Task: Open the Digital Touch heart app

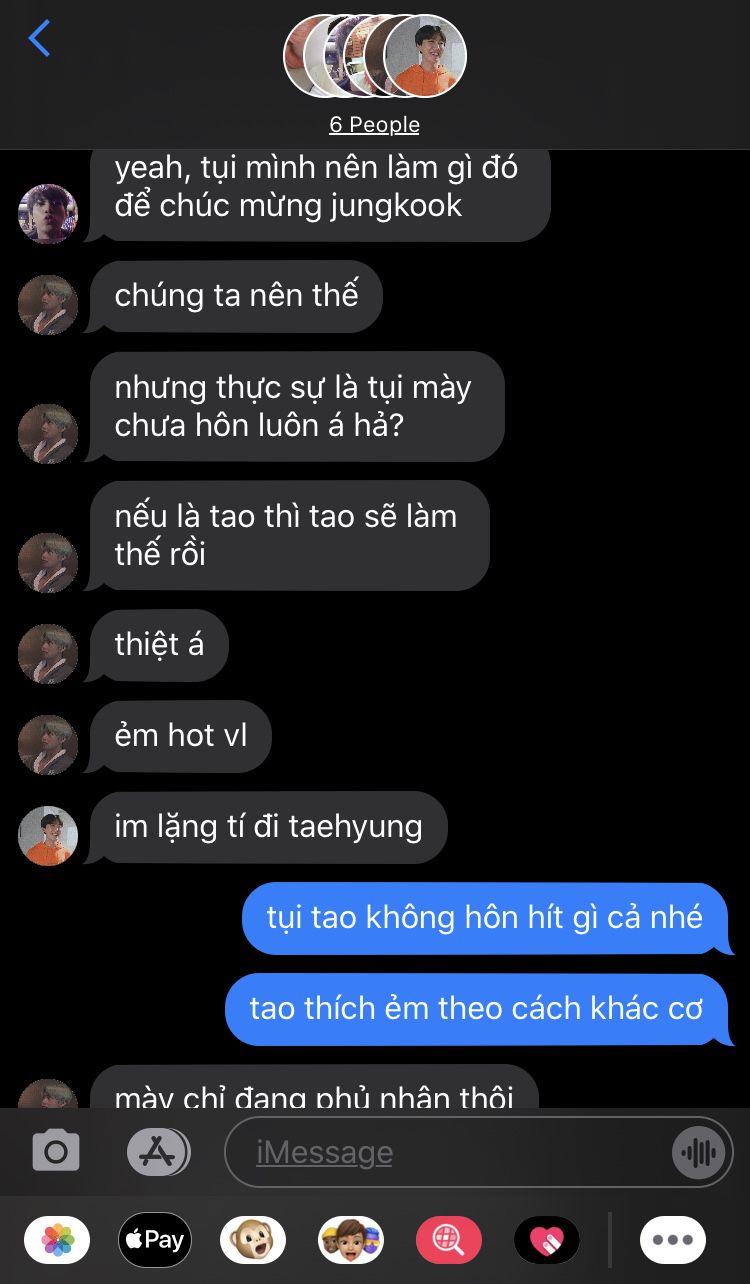Action: click(547, 1240)
